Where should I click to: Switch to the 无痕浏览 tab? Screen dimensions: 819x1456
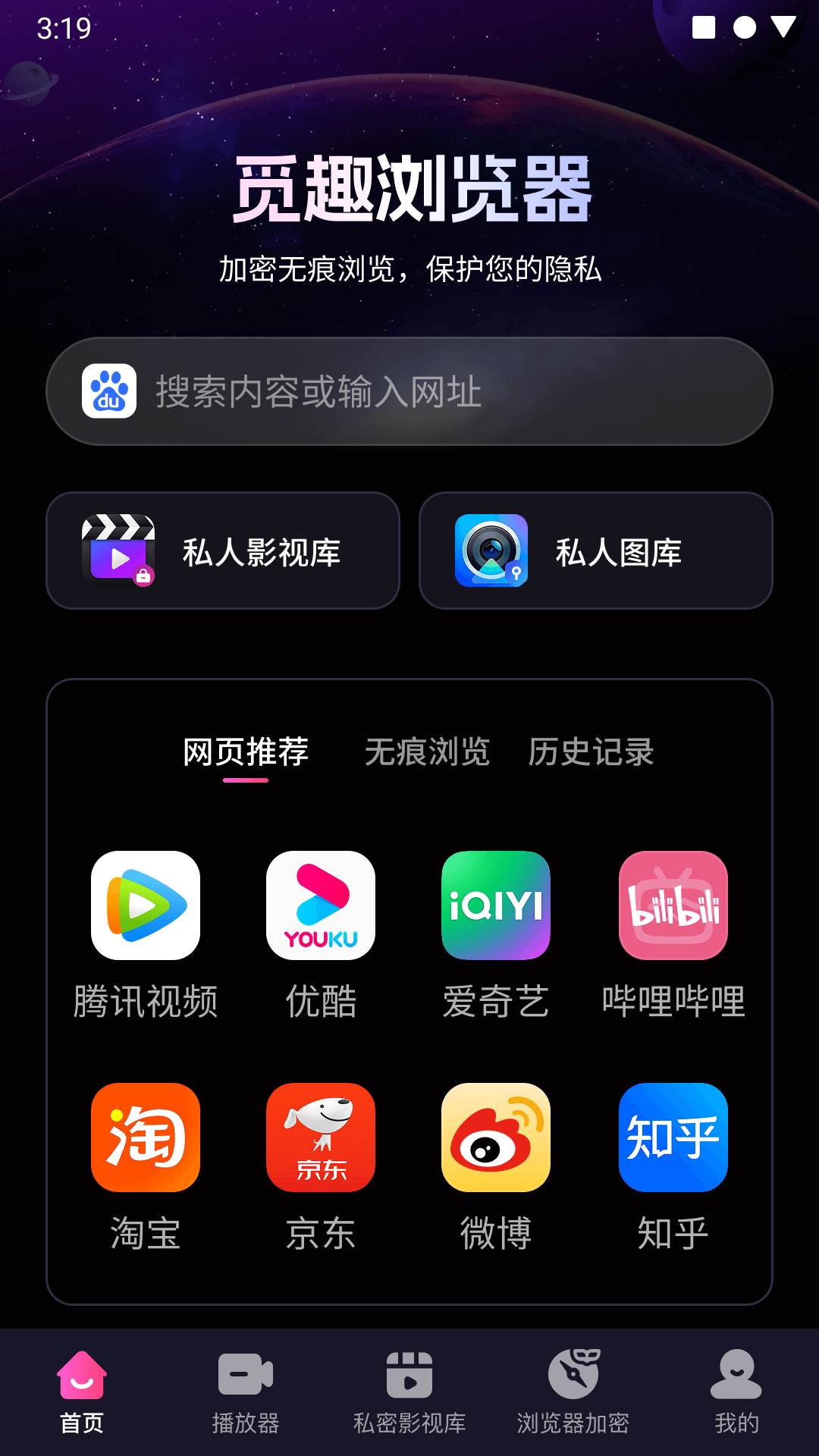(427, 752)
